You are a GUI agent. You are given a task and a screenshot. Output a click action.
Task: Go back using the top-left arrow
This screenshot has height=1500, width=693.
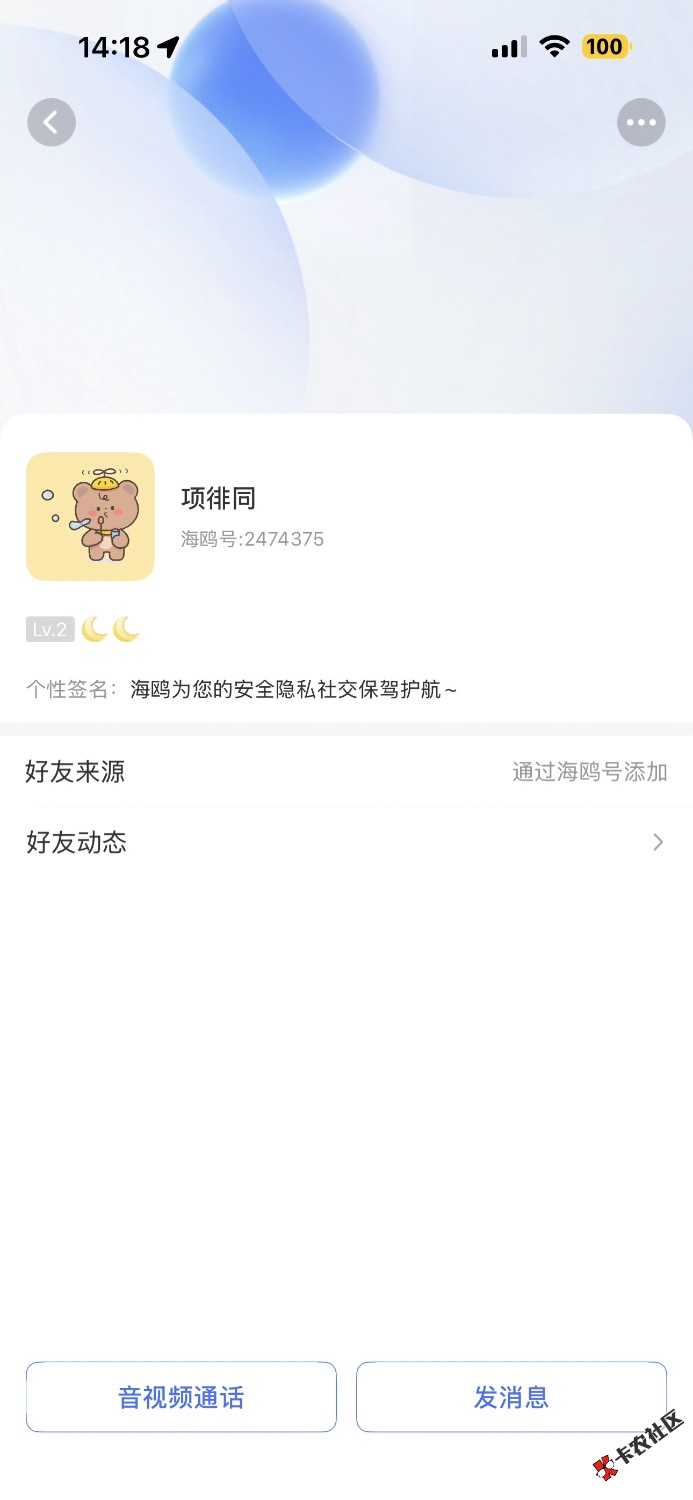click(x=51, y=123)
